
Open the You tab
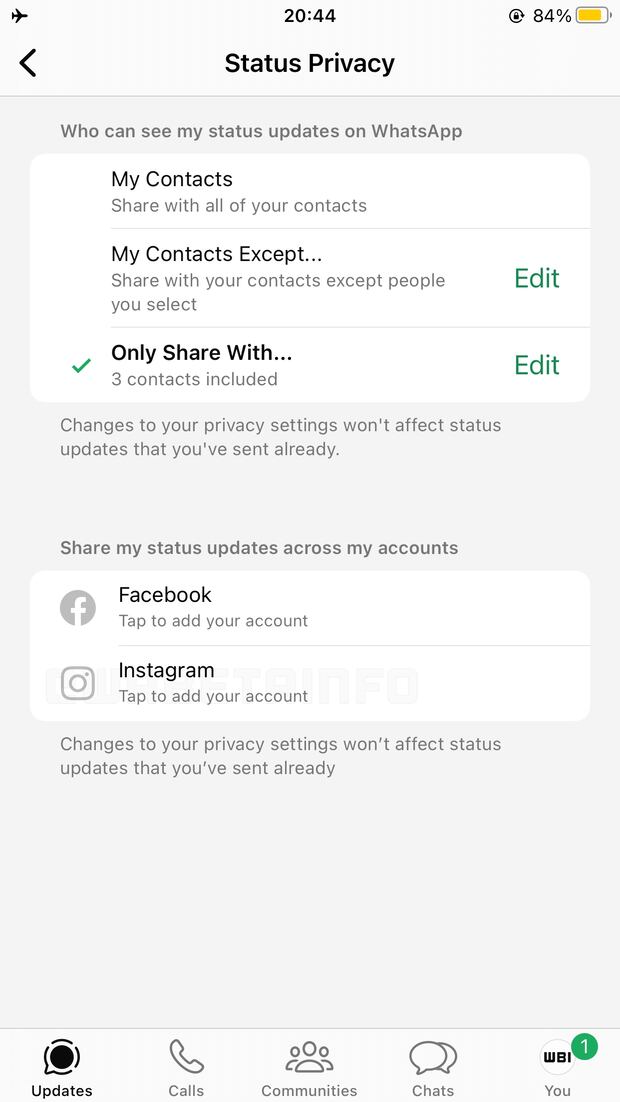(558, 1067)
